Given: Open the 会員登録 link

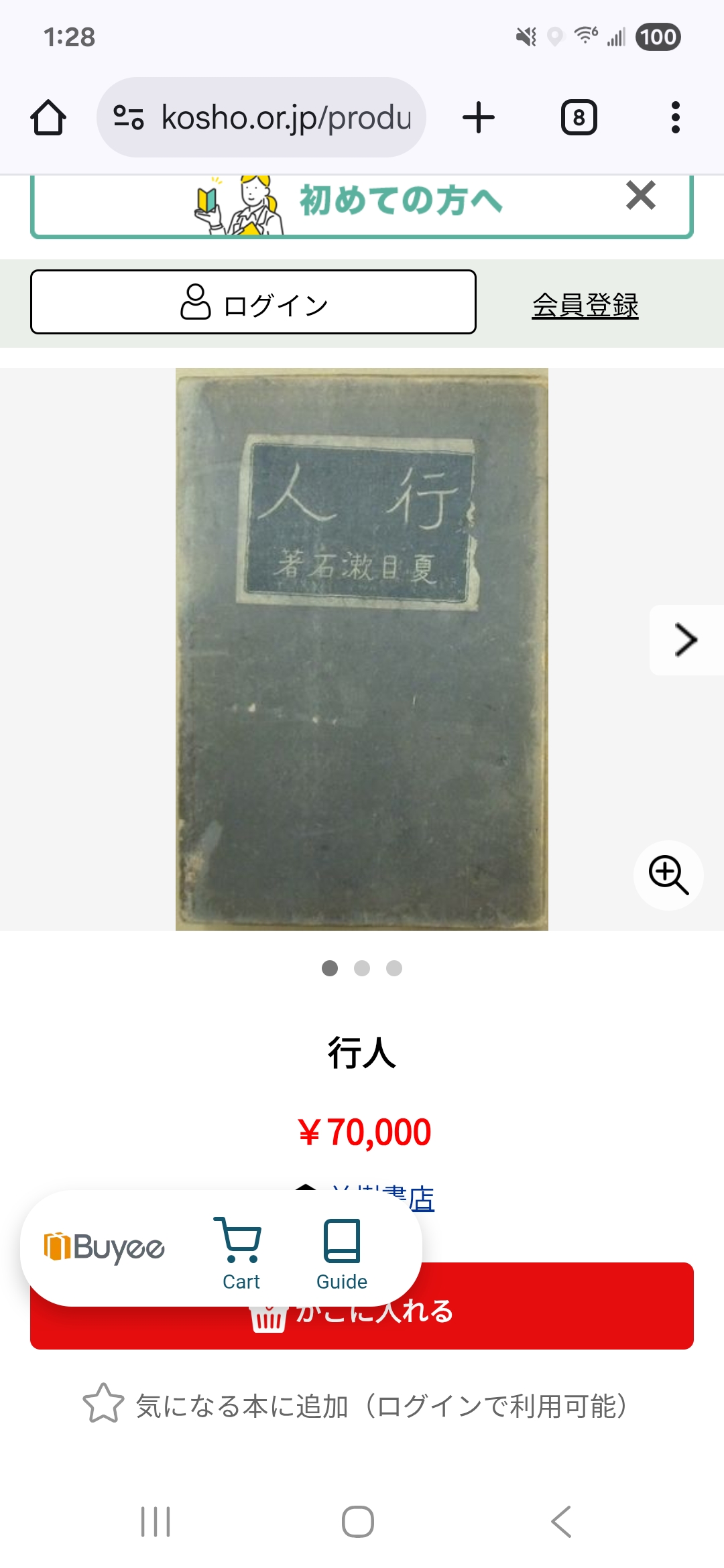Looking at the screenshot, I should [x=585, y=306].
